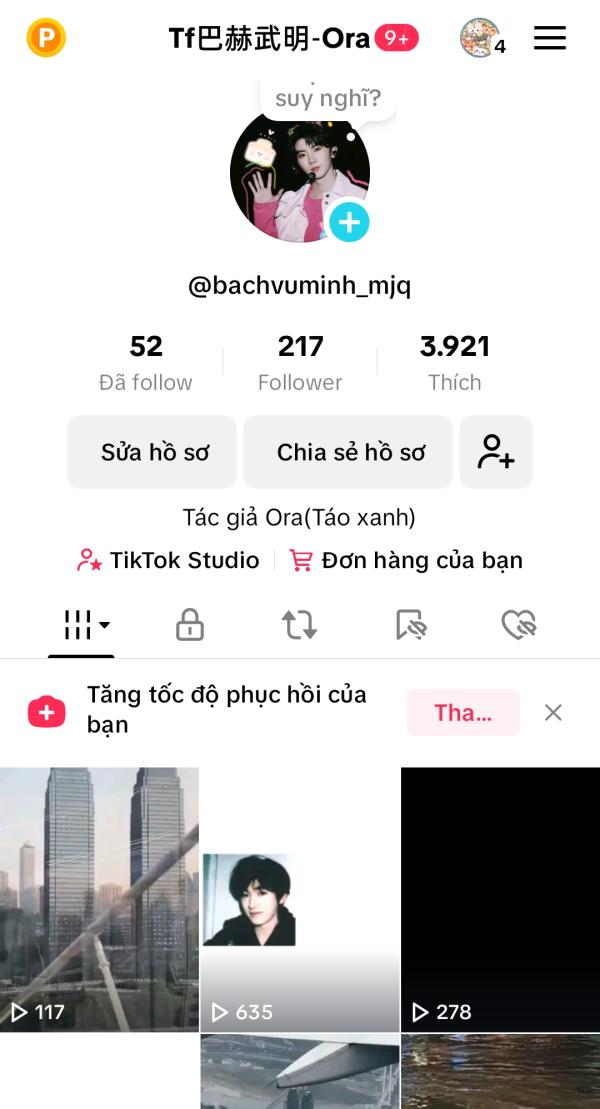The image size is (600, 1109).
Task: Open the hamburger menu
Action: 550,39
